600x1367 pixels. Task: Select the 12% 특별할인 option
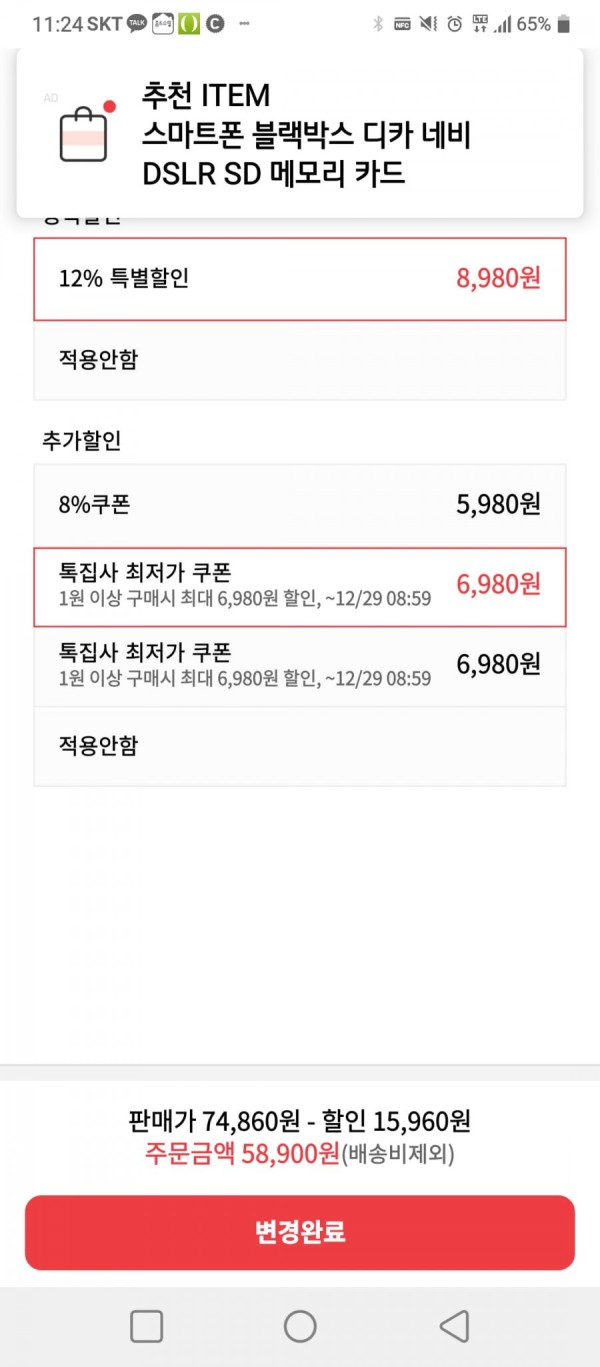300,279
